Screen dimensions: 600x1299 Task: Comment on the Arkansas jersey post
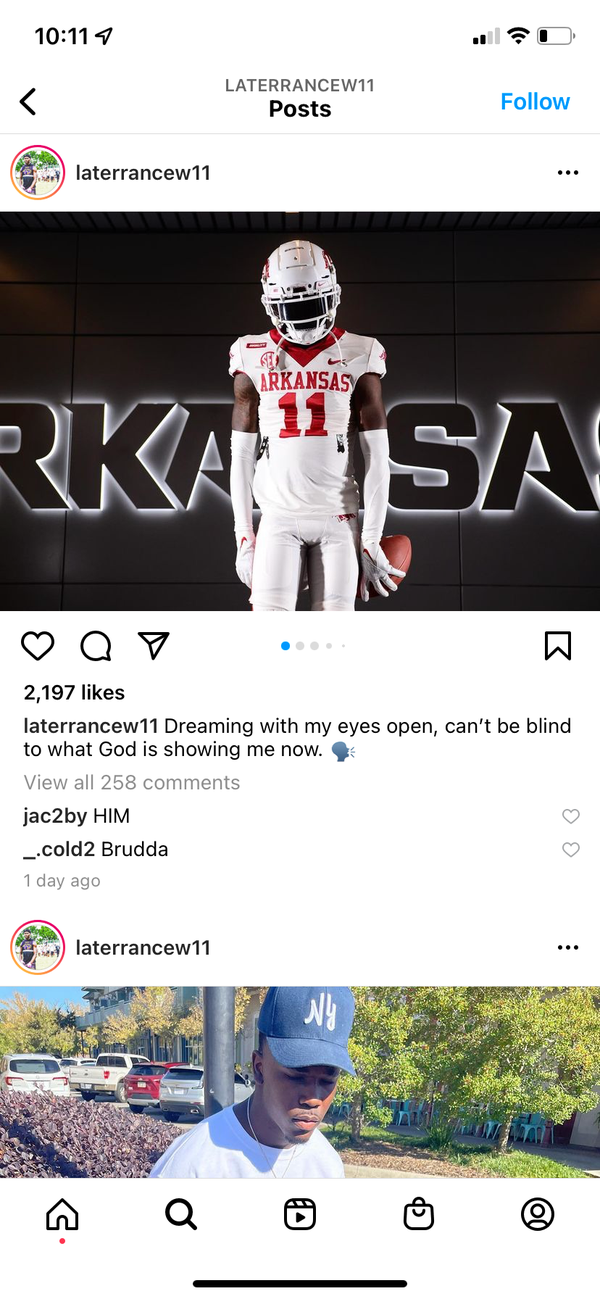96,646
